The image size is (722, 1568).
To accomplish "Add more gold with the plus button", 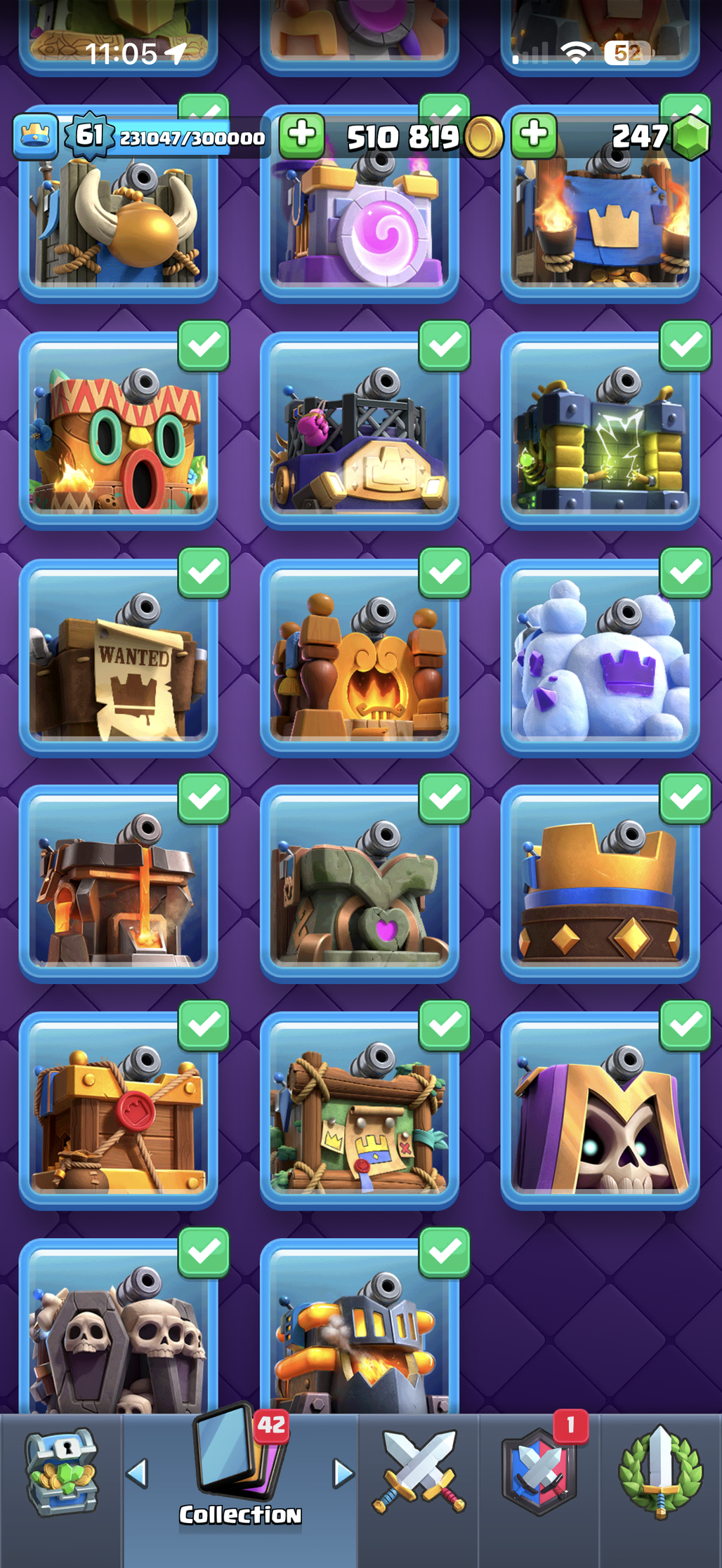I will [302, 135].
